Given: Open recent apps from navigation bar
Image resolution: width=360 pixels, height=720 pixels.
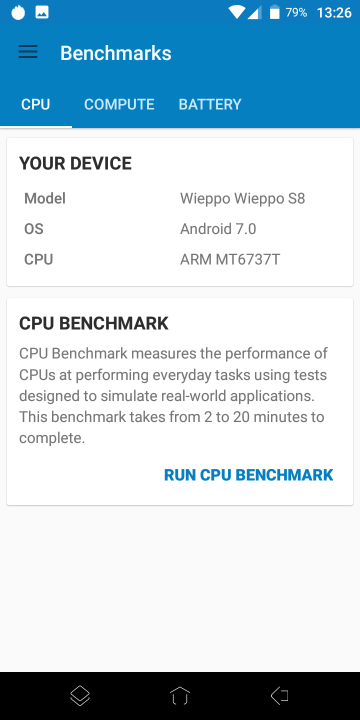Looking at the screenshot, I should pyautogui.click(x=80, y=696).
